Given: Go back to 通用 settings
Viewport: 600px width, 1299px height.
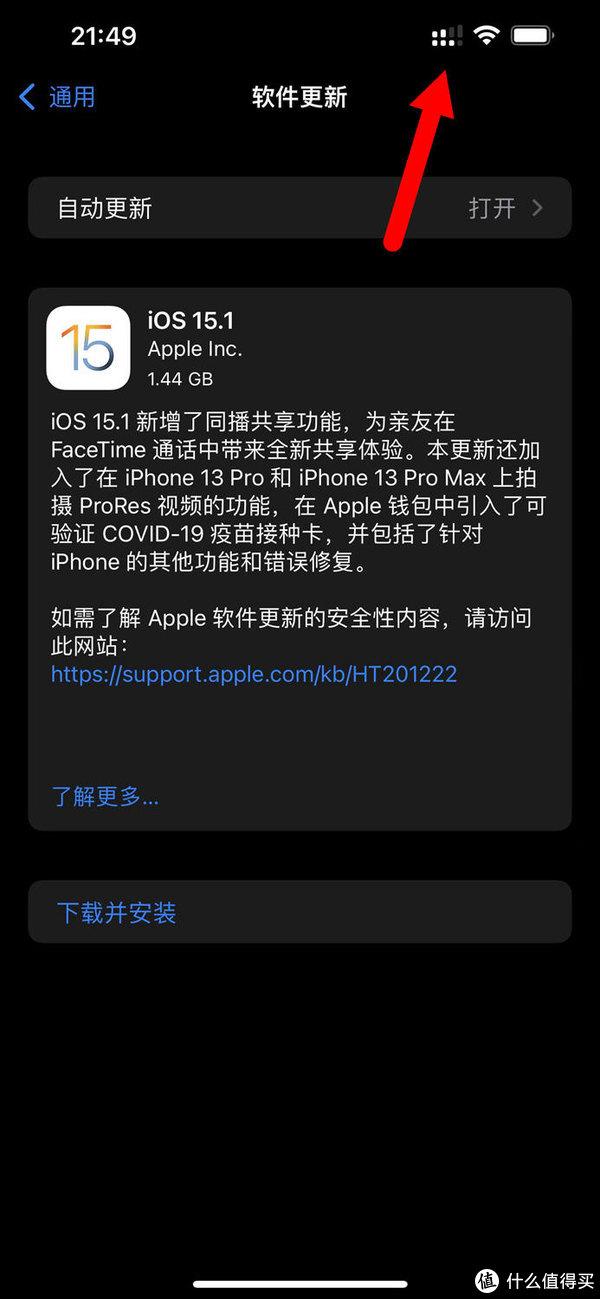Looking at the screenshot, I should pos(58,97).
